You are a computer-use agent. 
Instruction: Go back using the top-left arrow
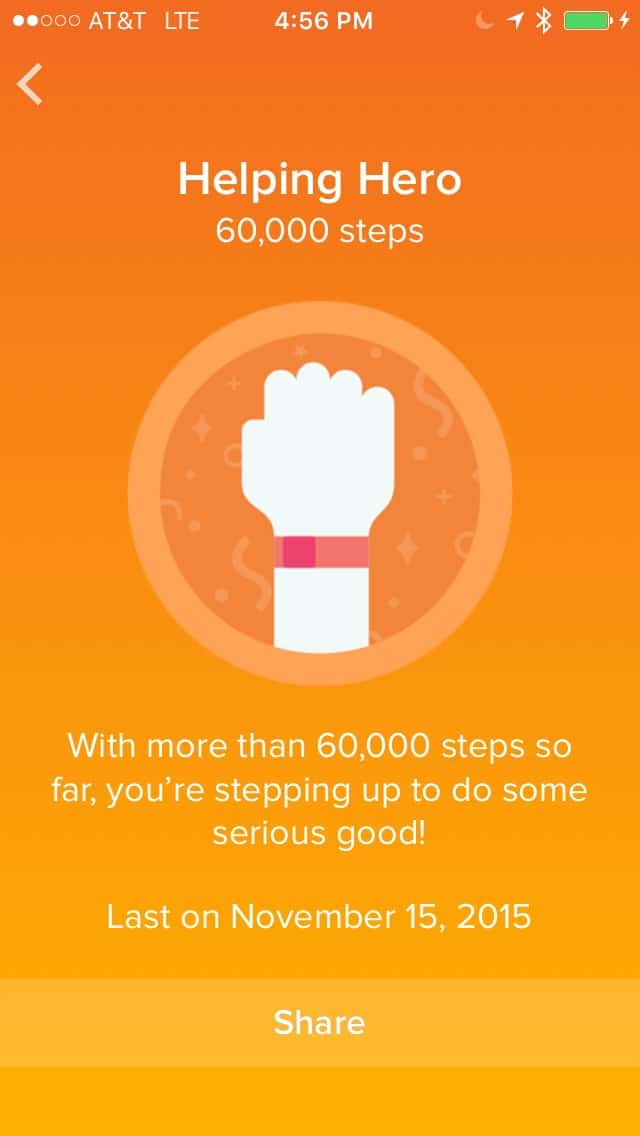coord(30,84)
